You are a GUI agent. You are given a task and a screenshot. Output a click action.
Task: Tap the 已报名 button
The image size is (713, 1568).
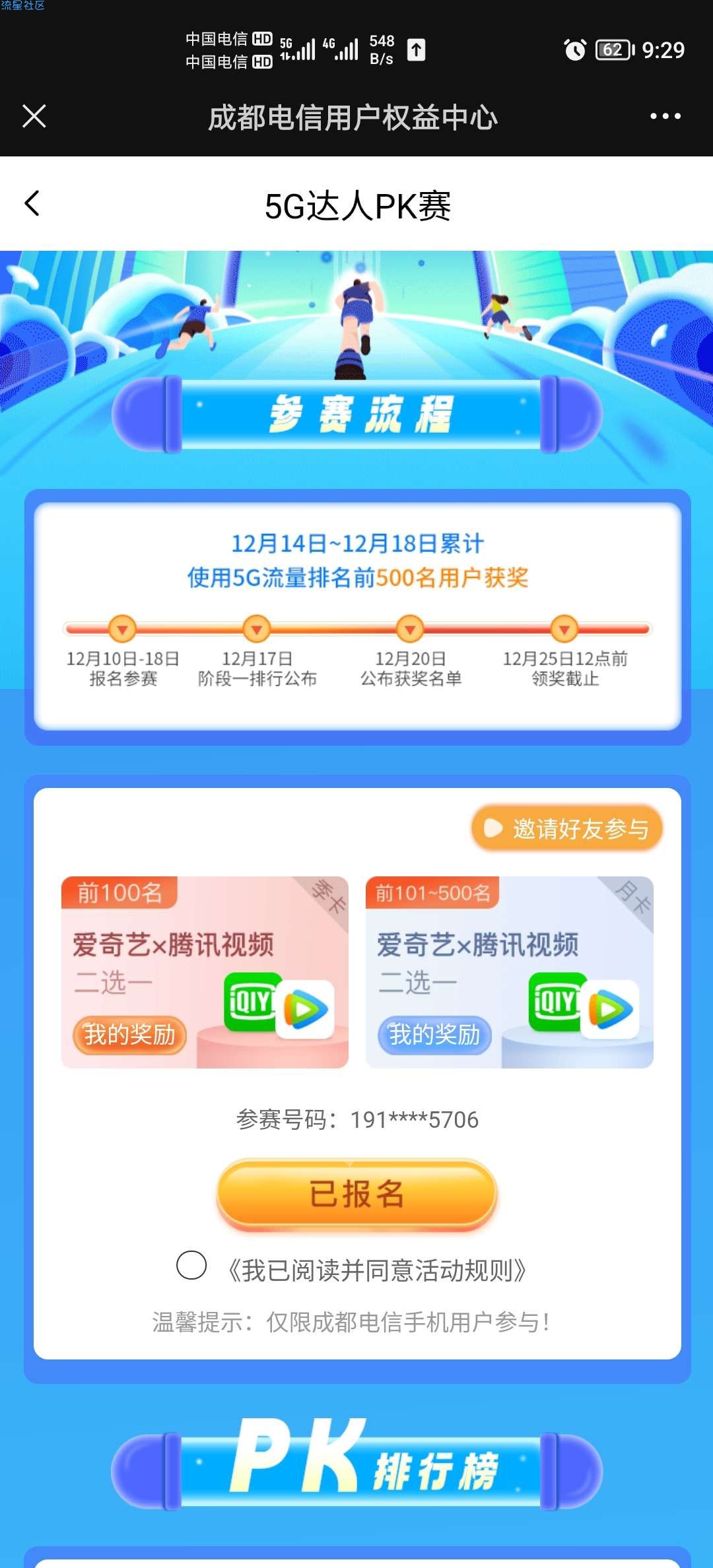tap(356, 1194)
